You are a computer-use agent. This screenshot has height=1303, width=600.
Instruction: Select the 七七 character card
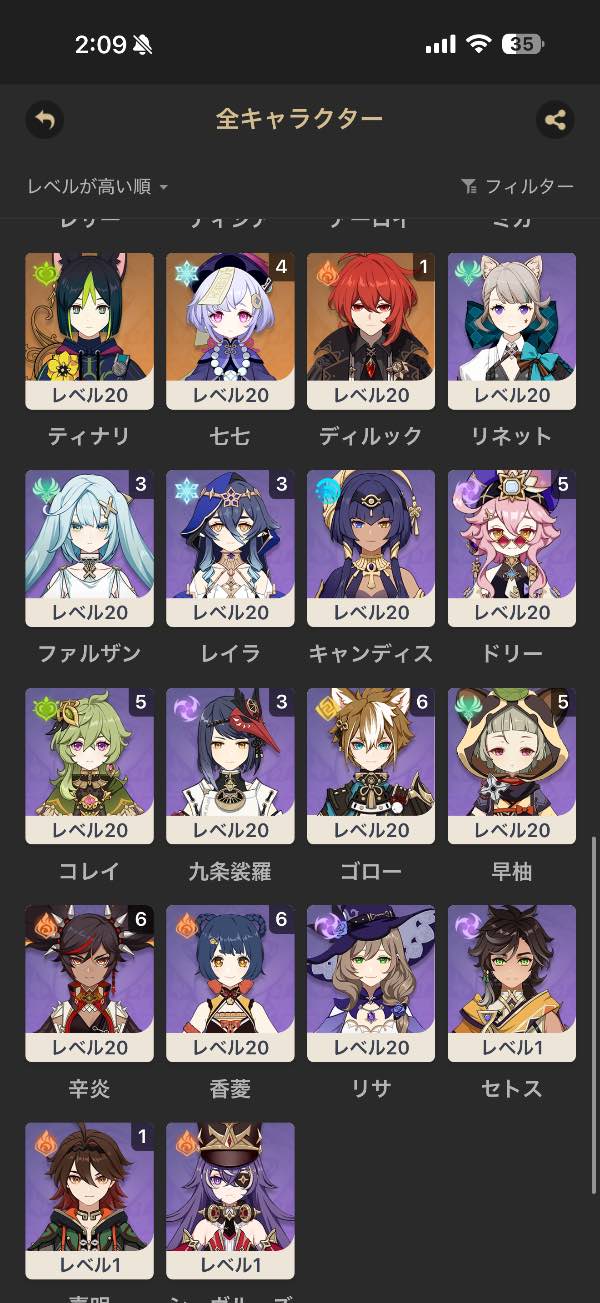230,331
